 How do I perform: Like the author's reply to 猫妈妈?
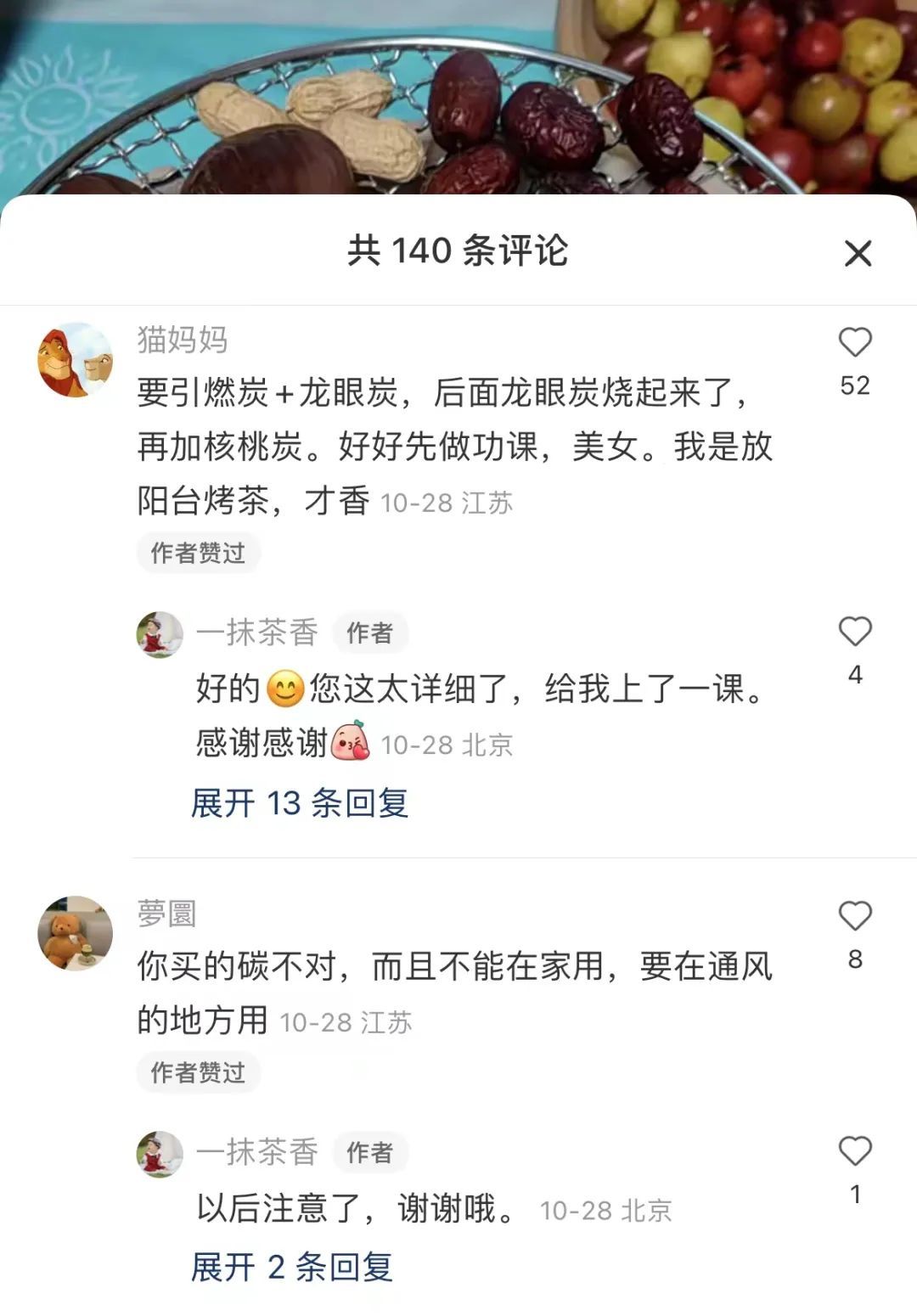(854, 632)
